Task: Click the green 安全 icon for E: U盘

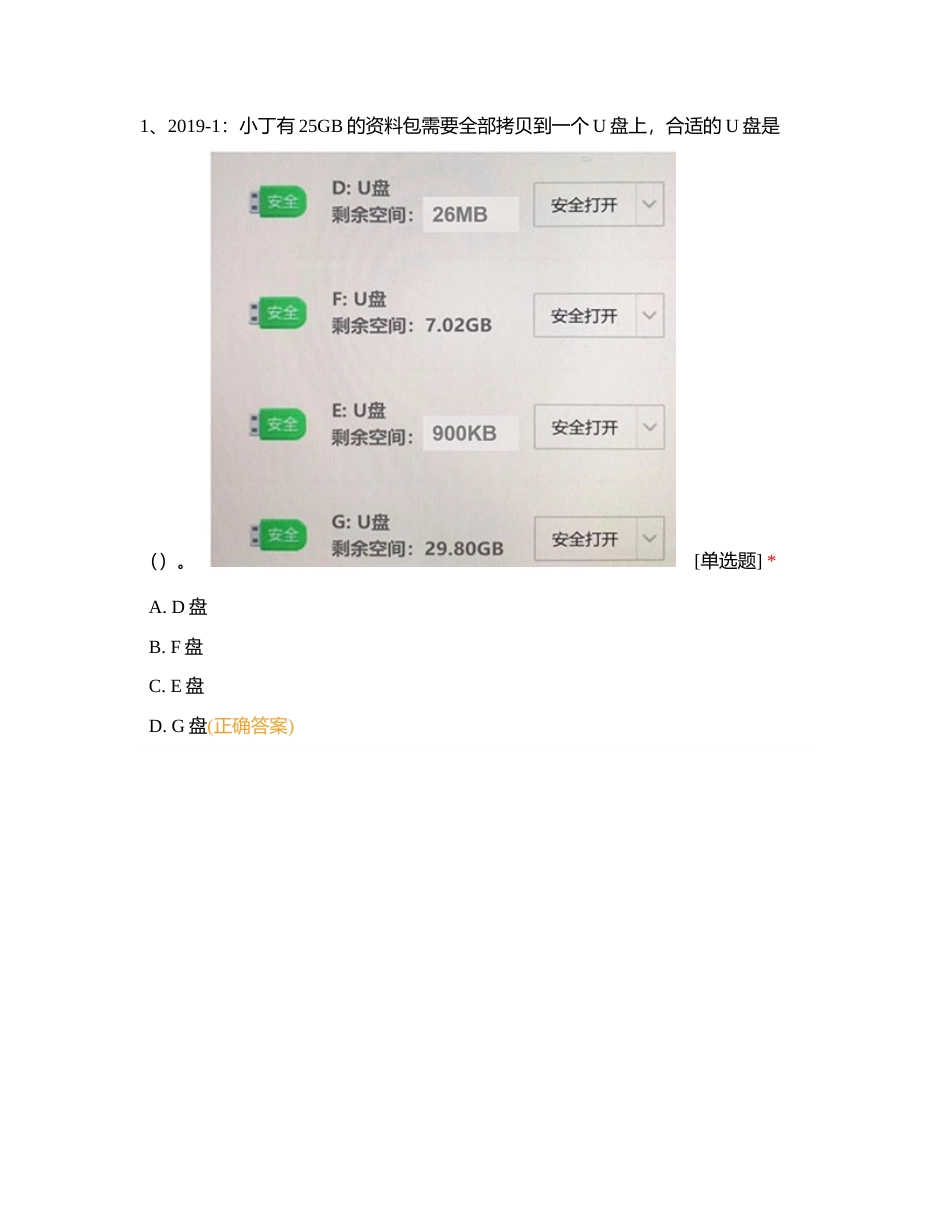Action: point(283,424)
